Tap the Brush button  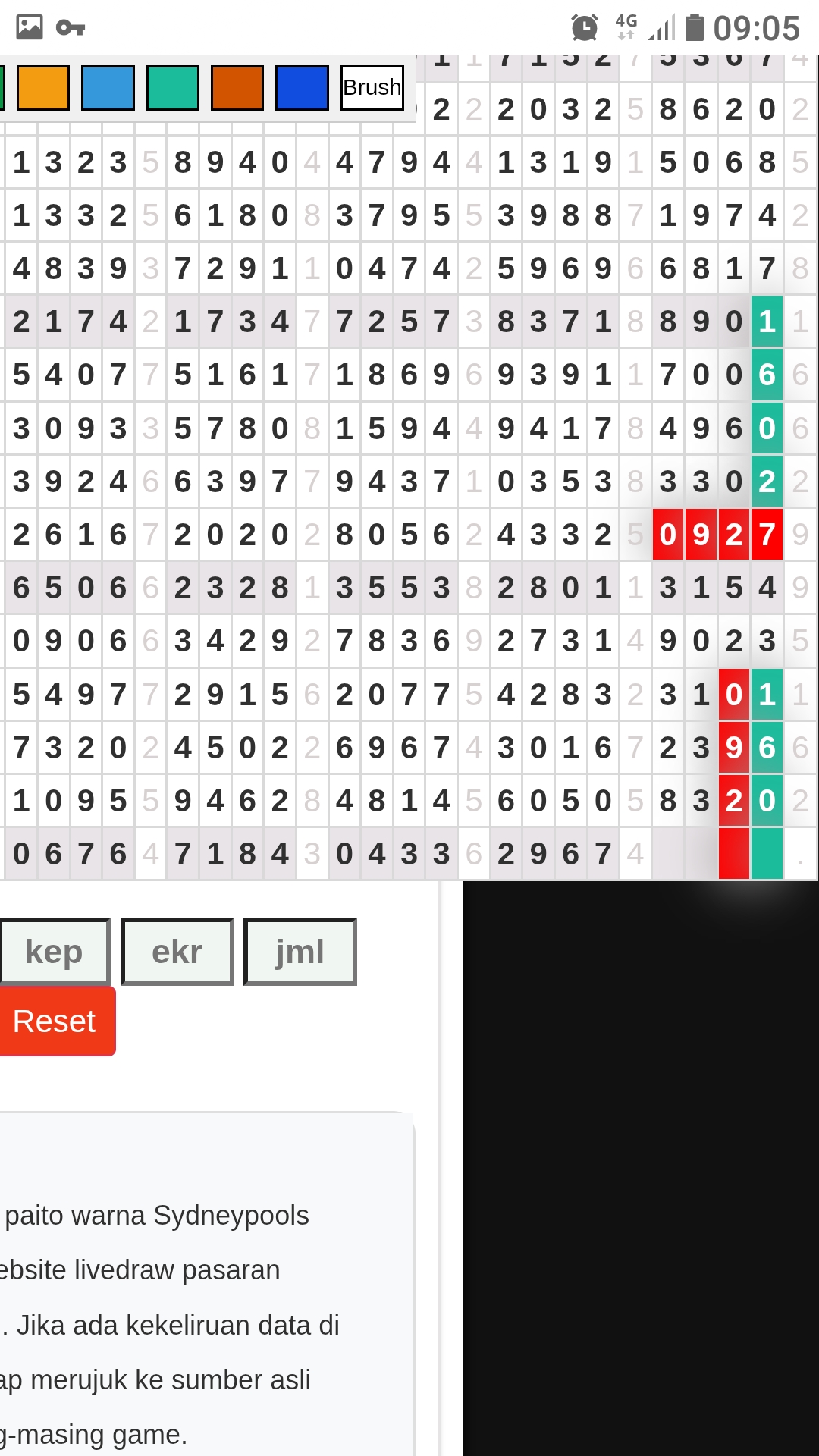coord(372,88)
